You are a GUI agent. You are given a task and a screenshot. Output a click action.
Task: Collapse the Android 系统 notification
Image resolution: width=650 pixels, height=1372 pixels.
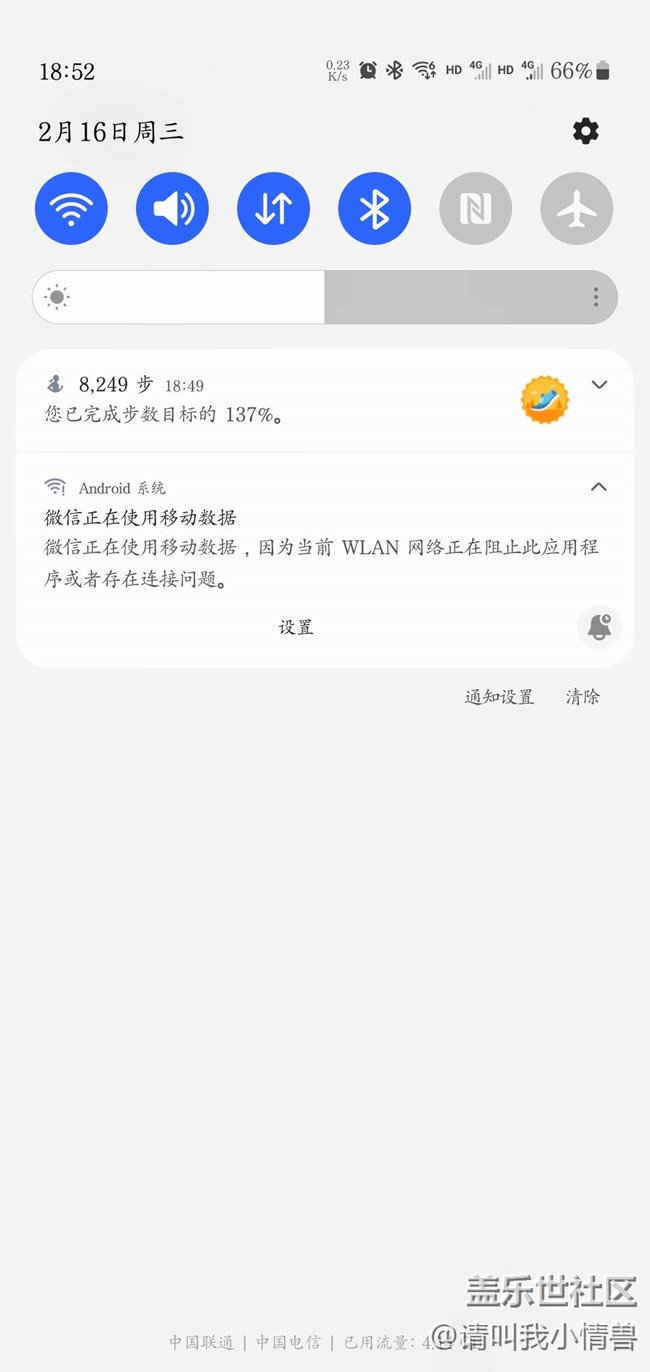tap(598, 487)
